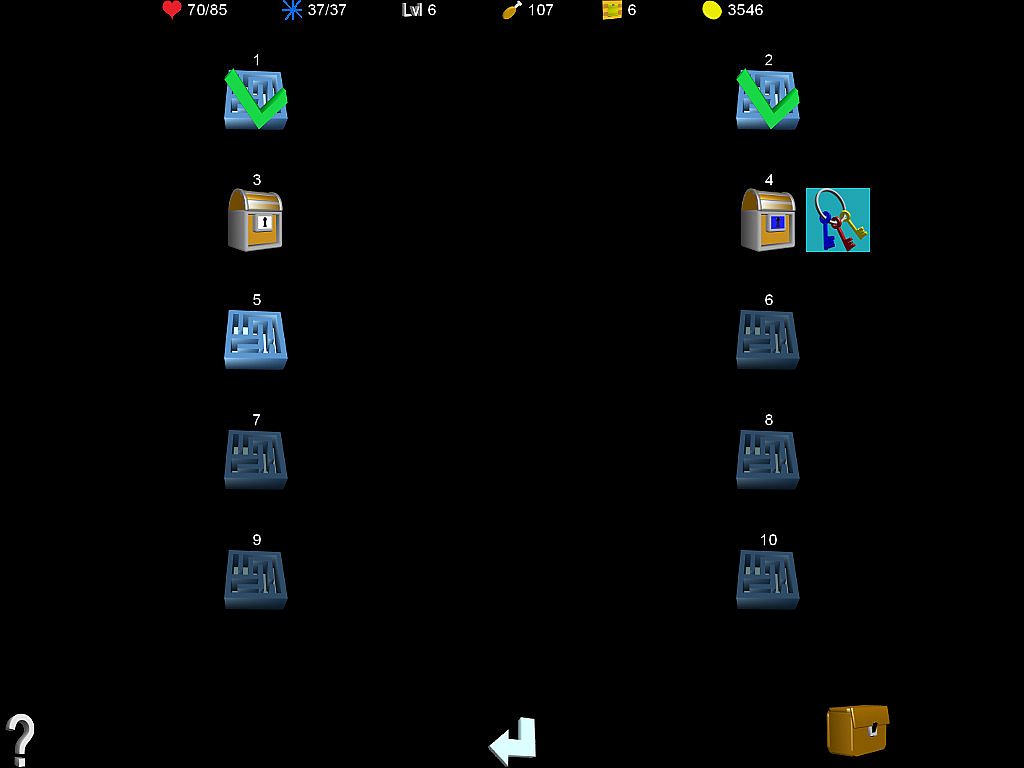This screenshot has width=1024, height=768.
Task: Tap the keys icon beside chest 4
Action: click(x=838, y=220)
